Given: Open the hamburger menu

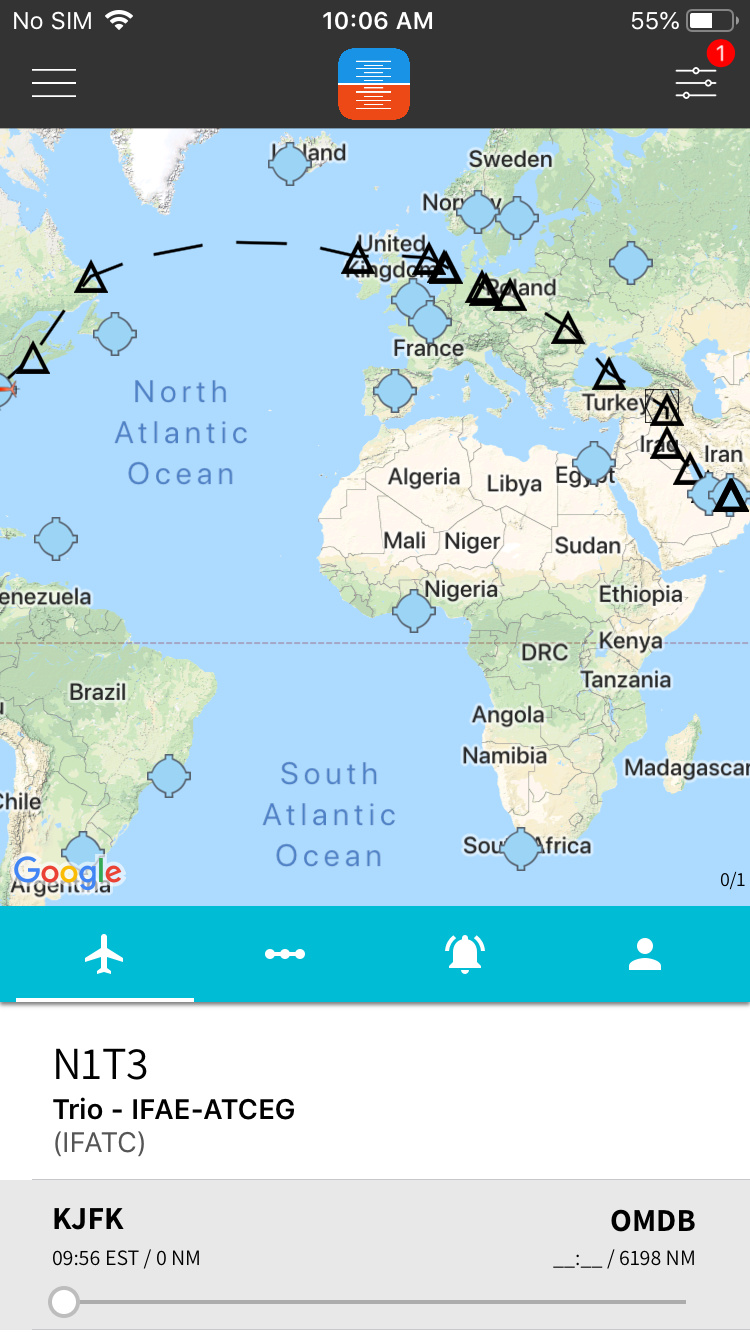Looking at the screenshot, I should point(54,83).
